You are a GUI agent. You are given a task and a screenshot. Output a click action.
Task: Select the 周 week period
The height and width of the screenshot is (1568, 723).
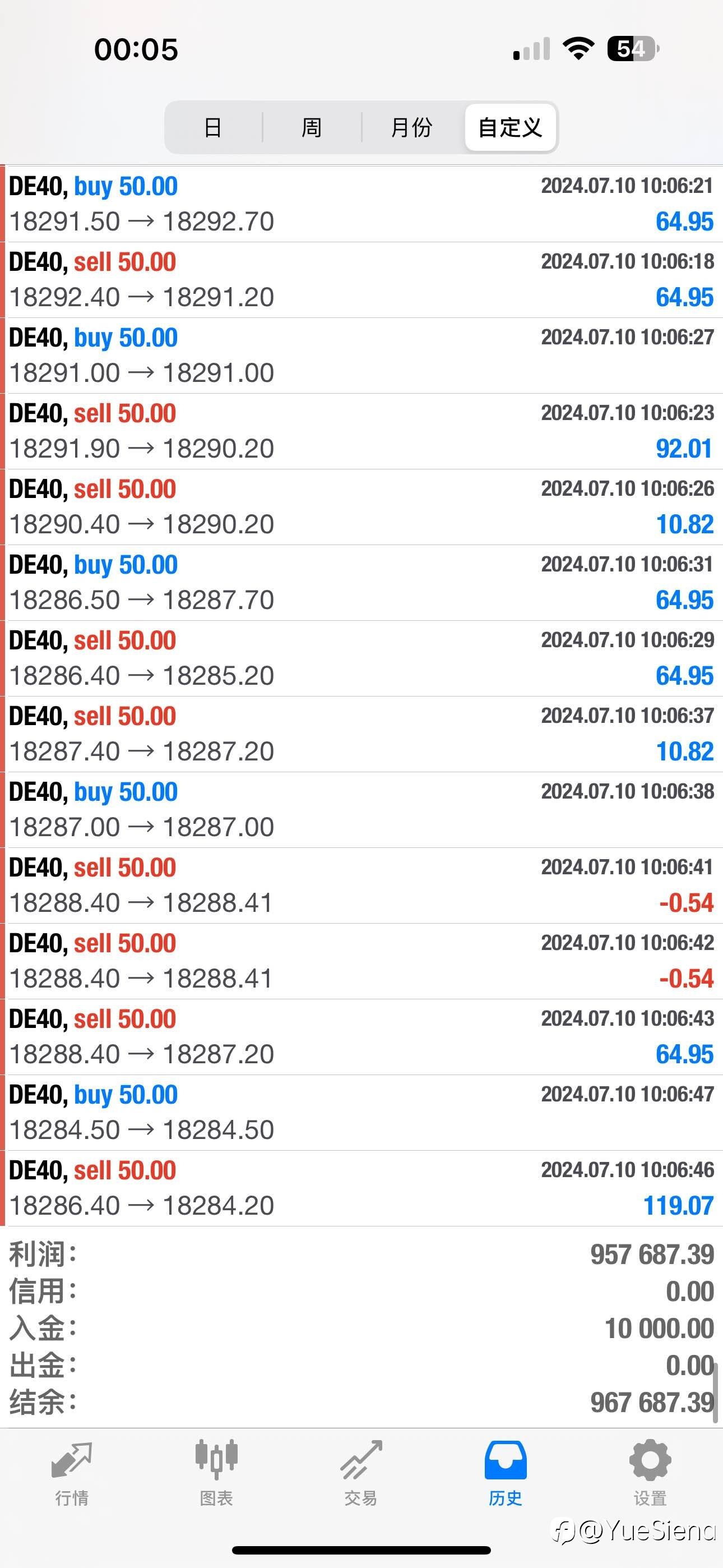click(312, 127)
